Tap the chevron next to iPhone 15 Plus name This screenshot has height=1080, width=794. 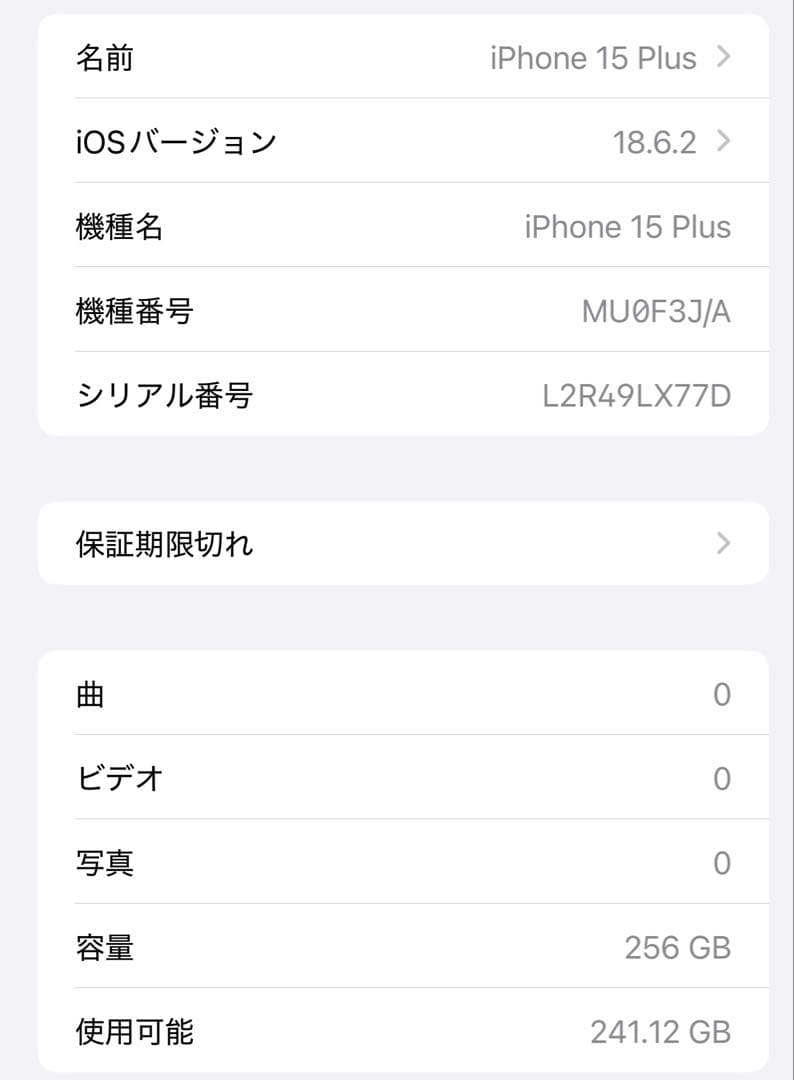point(722,57)
